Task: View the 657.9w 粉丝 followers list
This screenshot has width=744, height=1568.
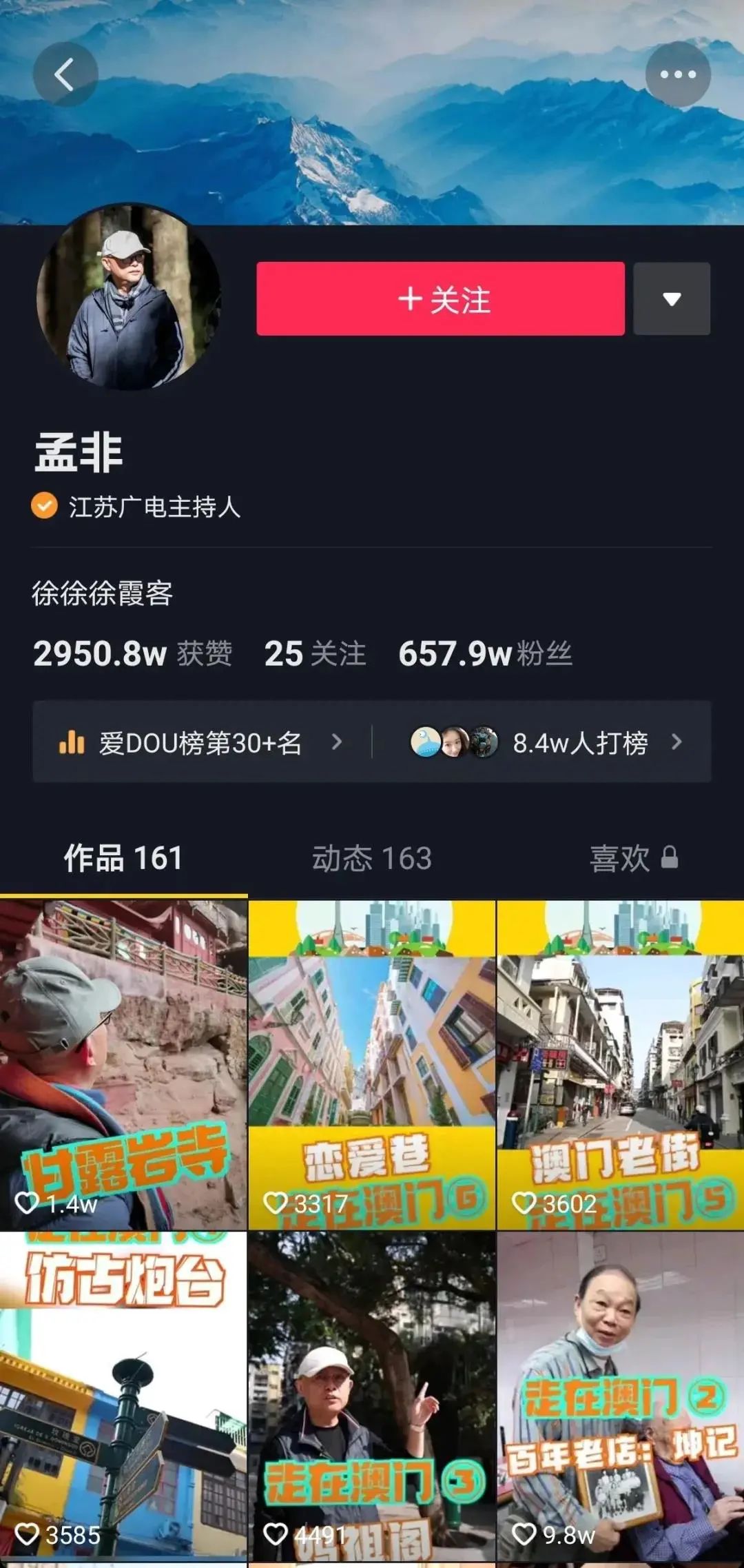Action: [x=486, y=653]
